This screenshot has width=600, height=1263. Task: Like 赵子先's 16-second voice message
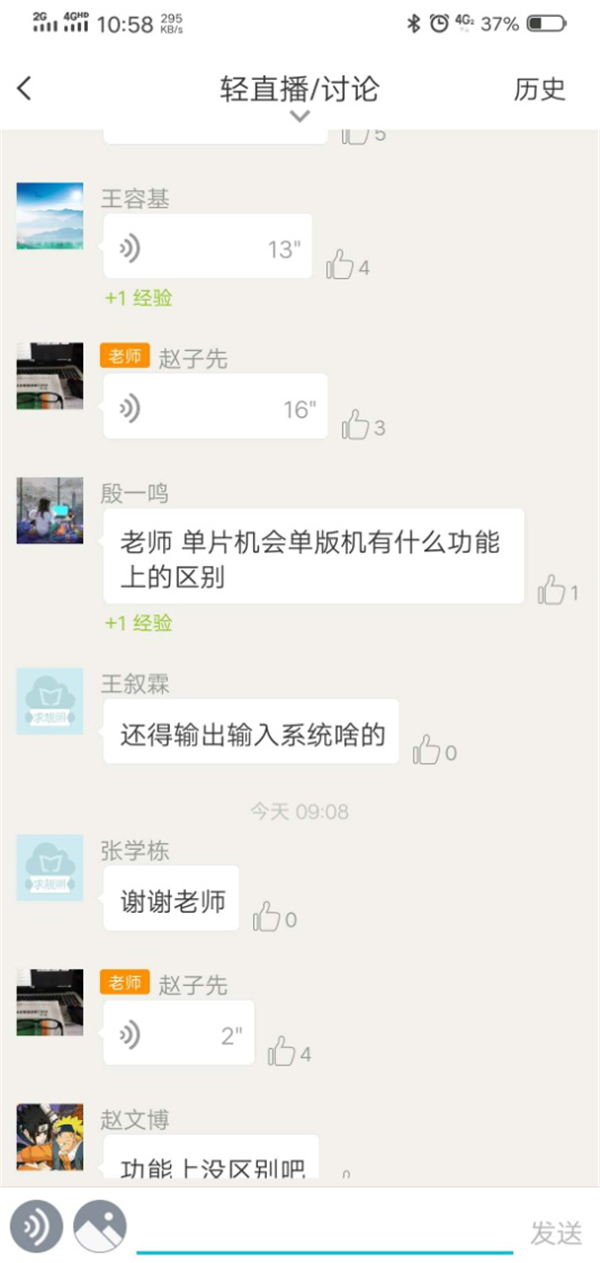356,426
